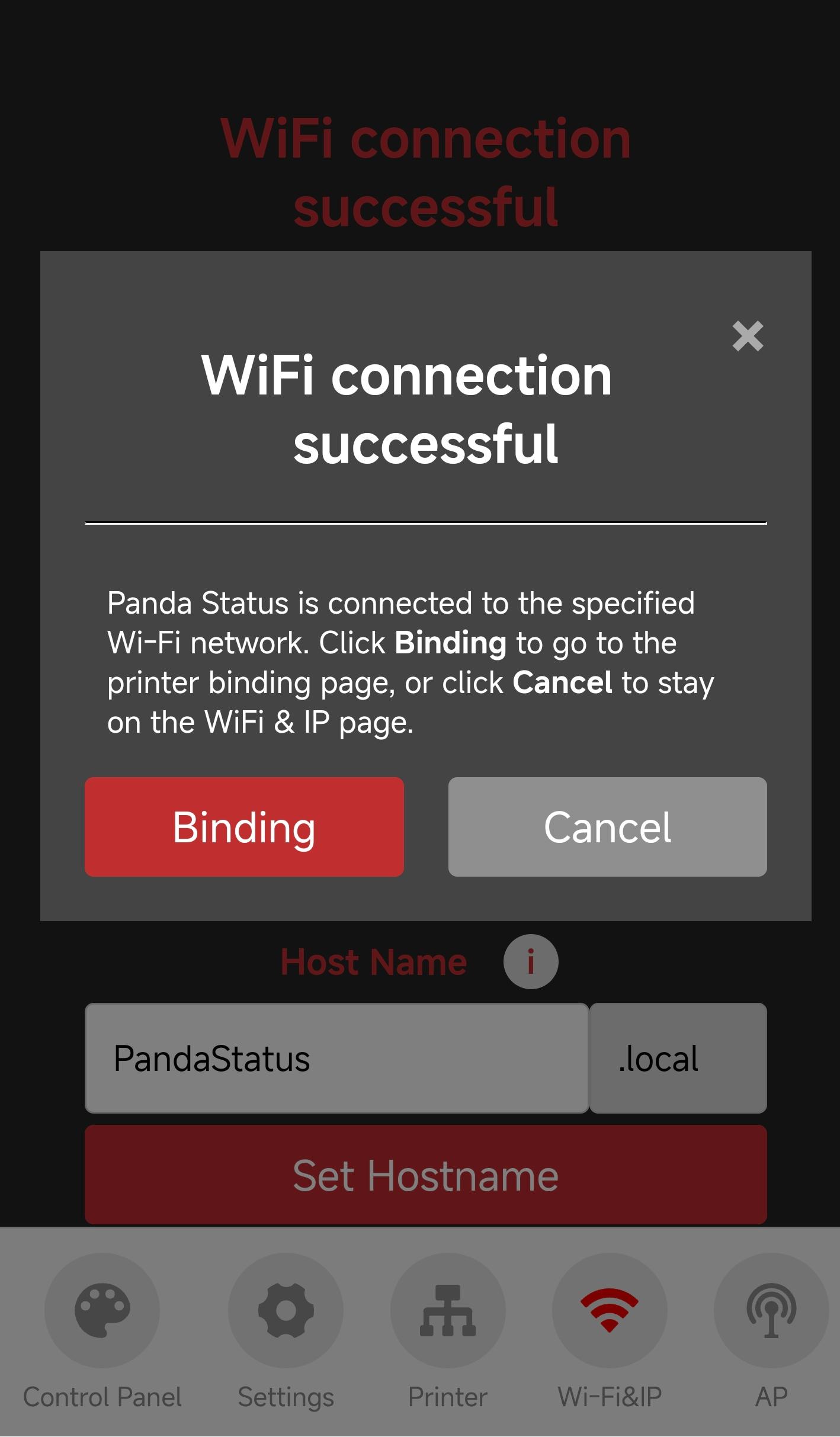This screenshot has width=840, height=1437.
Task: Edit the PandaStatus hostname field
Action: (x=336, y=1058)
